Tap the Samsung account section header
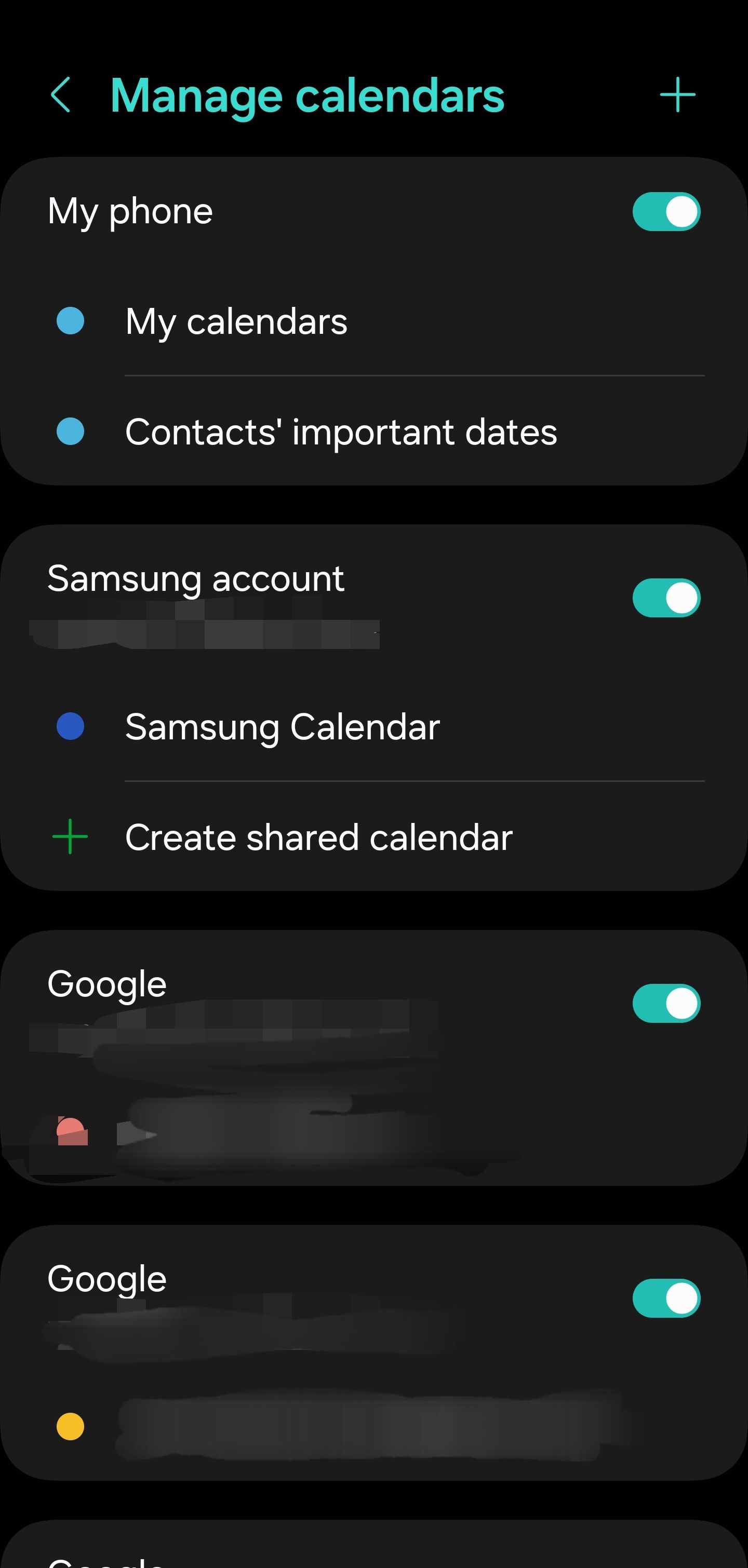Image resolution: width=748 pixels, height=1568 pixels. (x=196, y=578)
